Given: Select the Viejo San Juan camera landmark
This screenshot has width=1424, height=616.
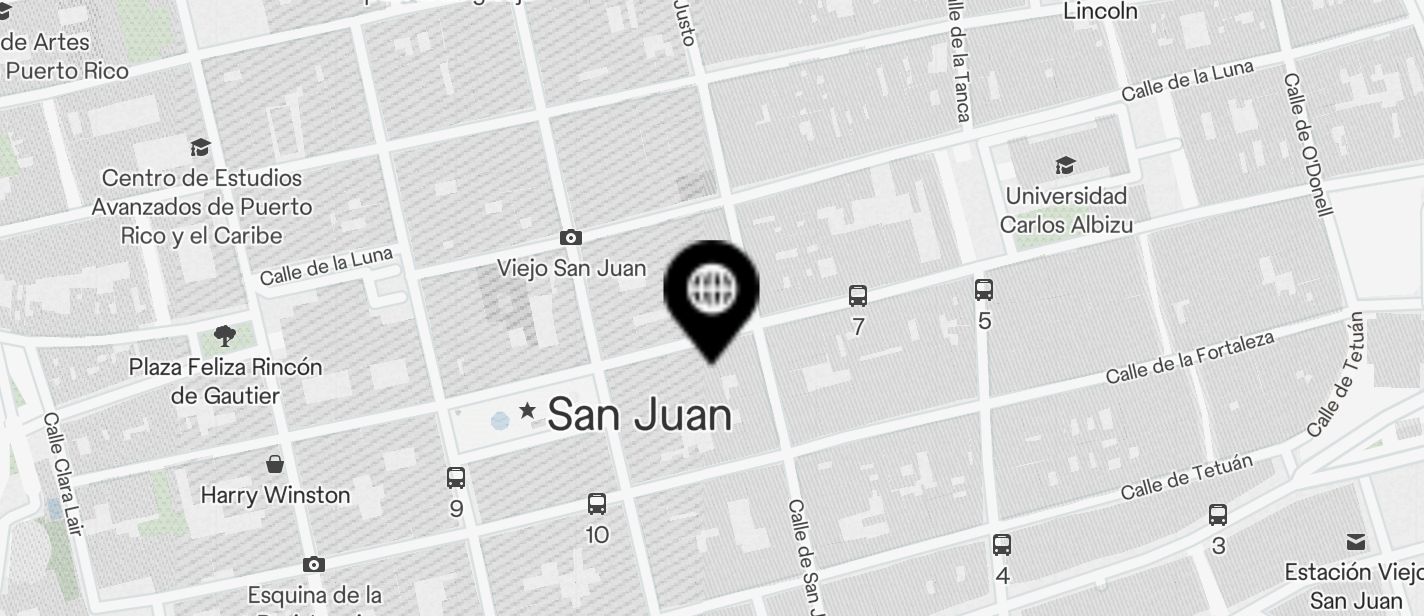Looking at the screenshot, I should [571, 238].
